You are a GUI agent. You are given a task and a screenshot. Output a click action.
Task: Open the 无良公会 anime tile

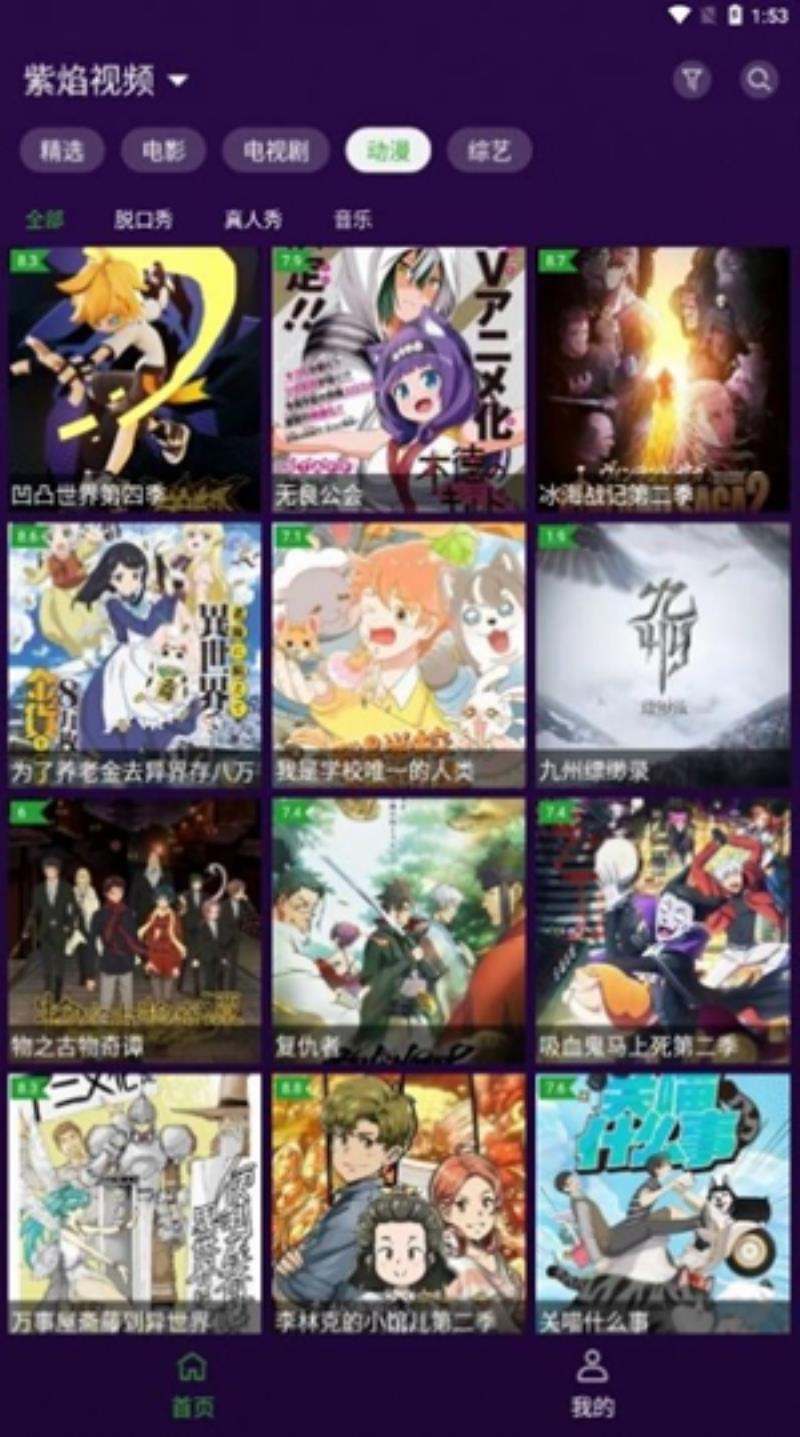(x=399, y=380)
